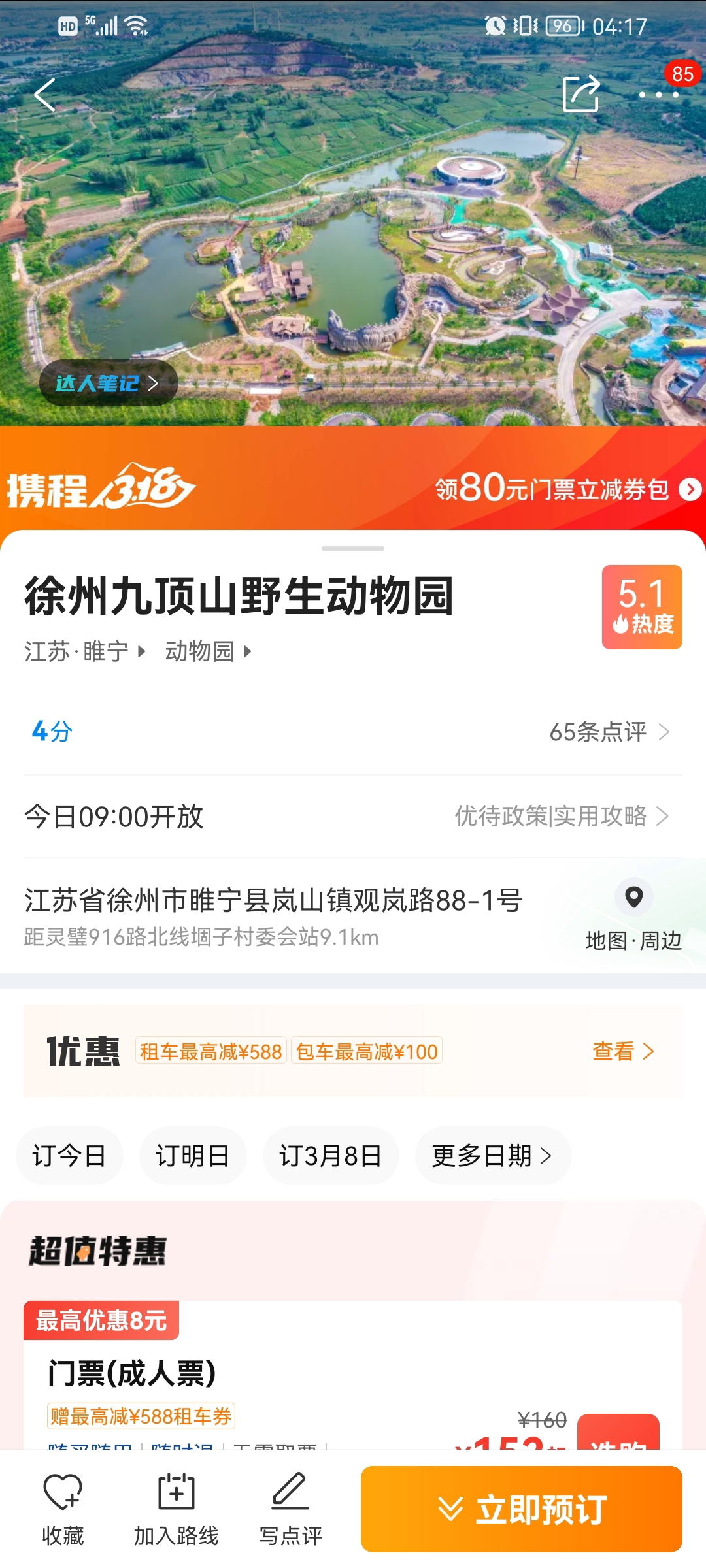Open the 动物园 category link
Image resolution: width=706 pixels, height=1568 pixels.
pos(208,651)
